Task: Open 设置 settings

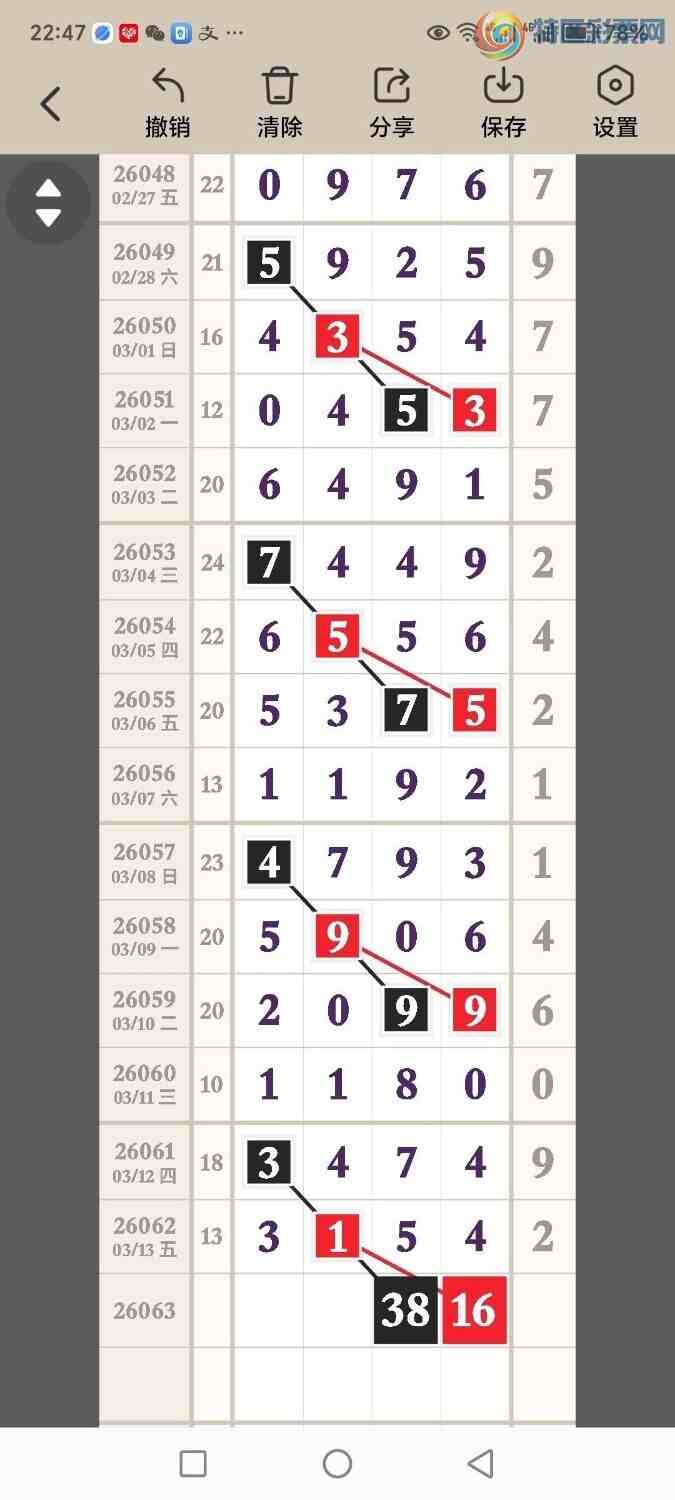Action: 615,102
